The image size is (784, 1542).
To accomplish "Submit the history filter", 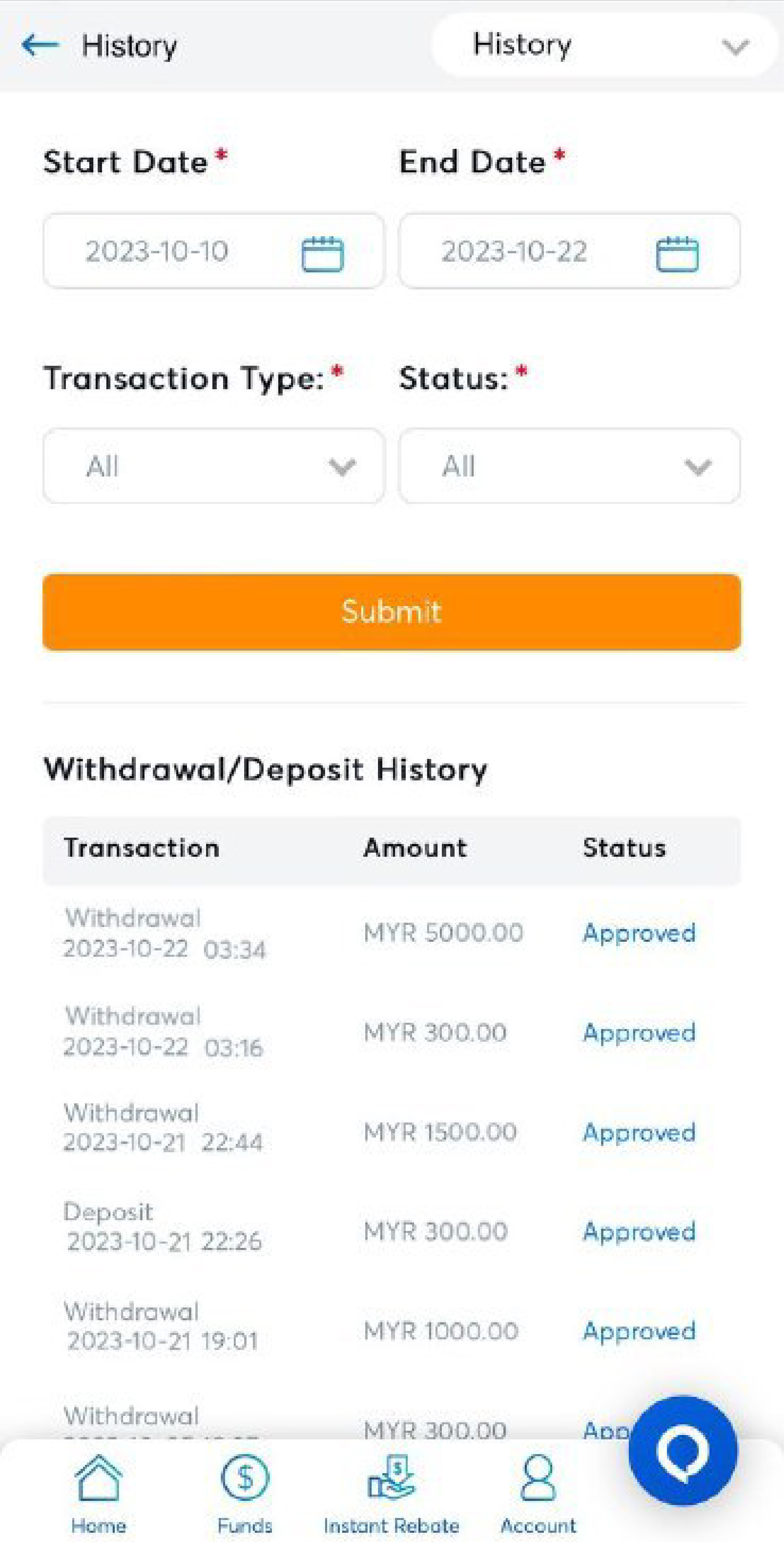I will click(391, 612).
